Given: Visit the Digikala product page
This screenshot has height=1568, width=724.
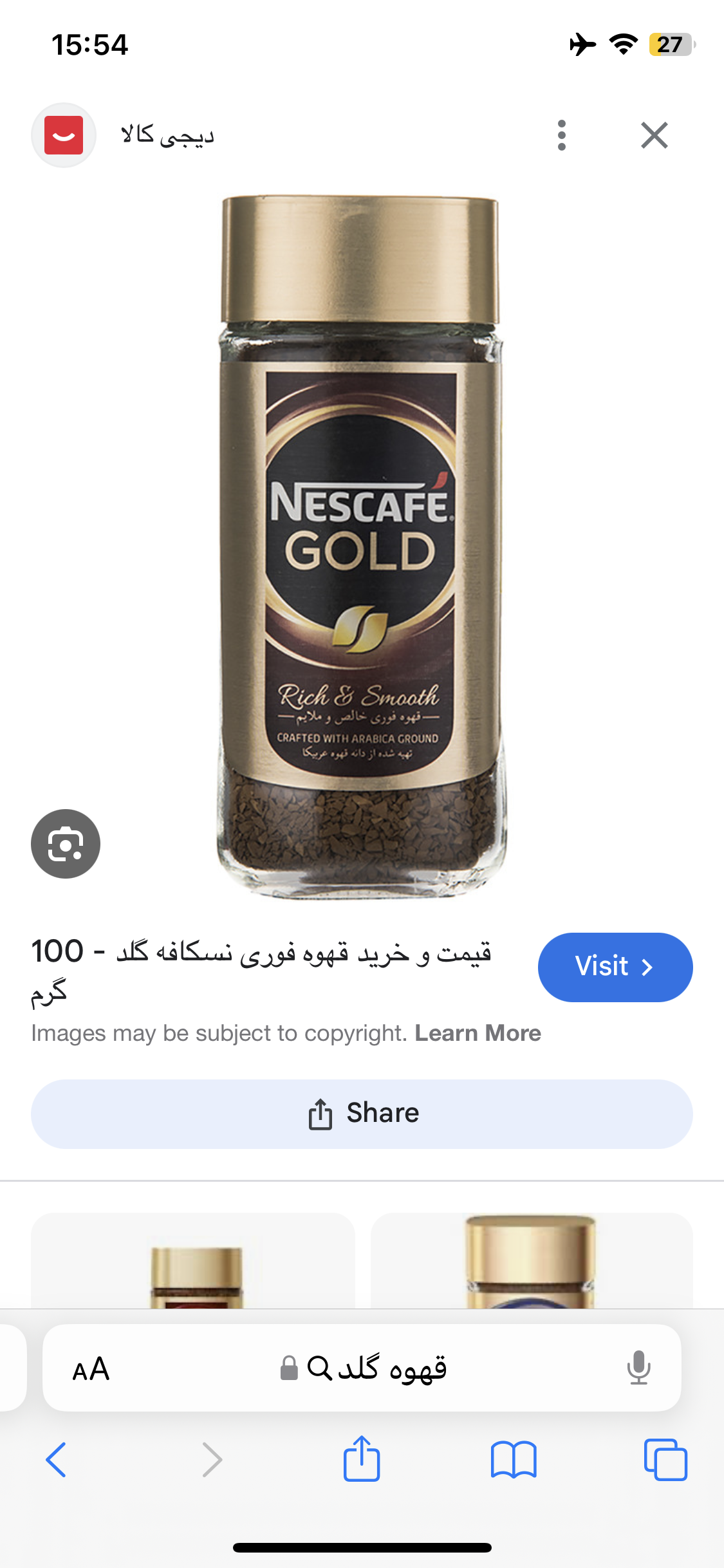Looking at the screenshot, I should [615, 967].
